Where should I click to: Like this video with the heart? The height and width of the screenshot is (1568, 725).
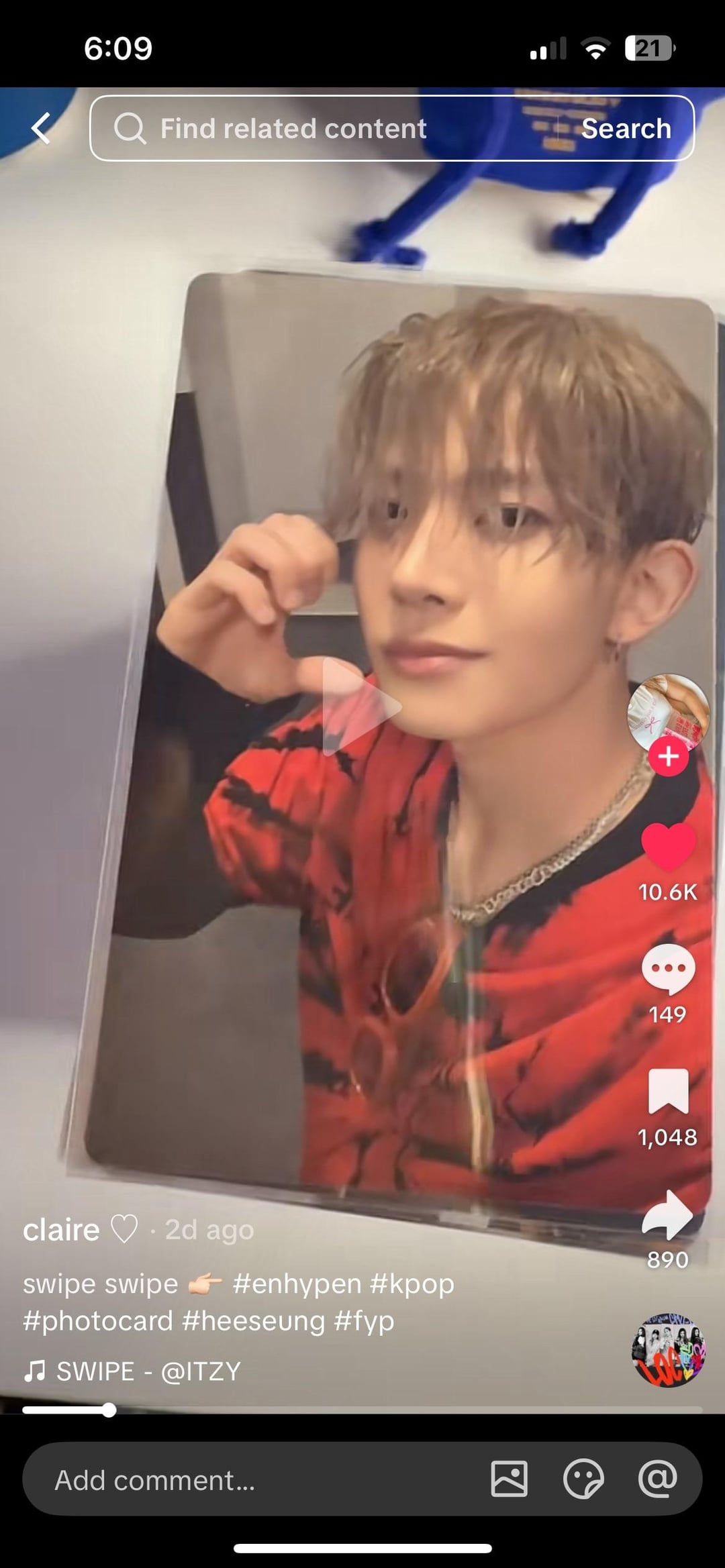[x=668, y=847]
